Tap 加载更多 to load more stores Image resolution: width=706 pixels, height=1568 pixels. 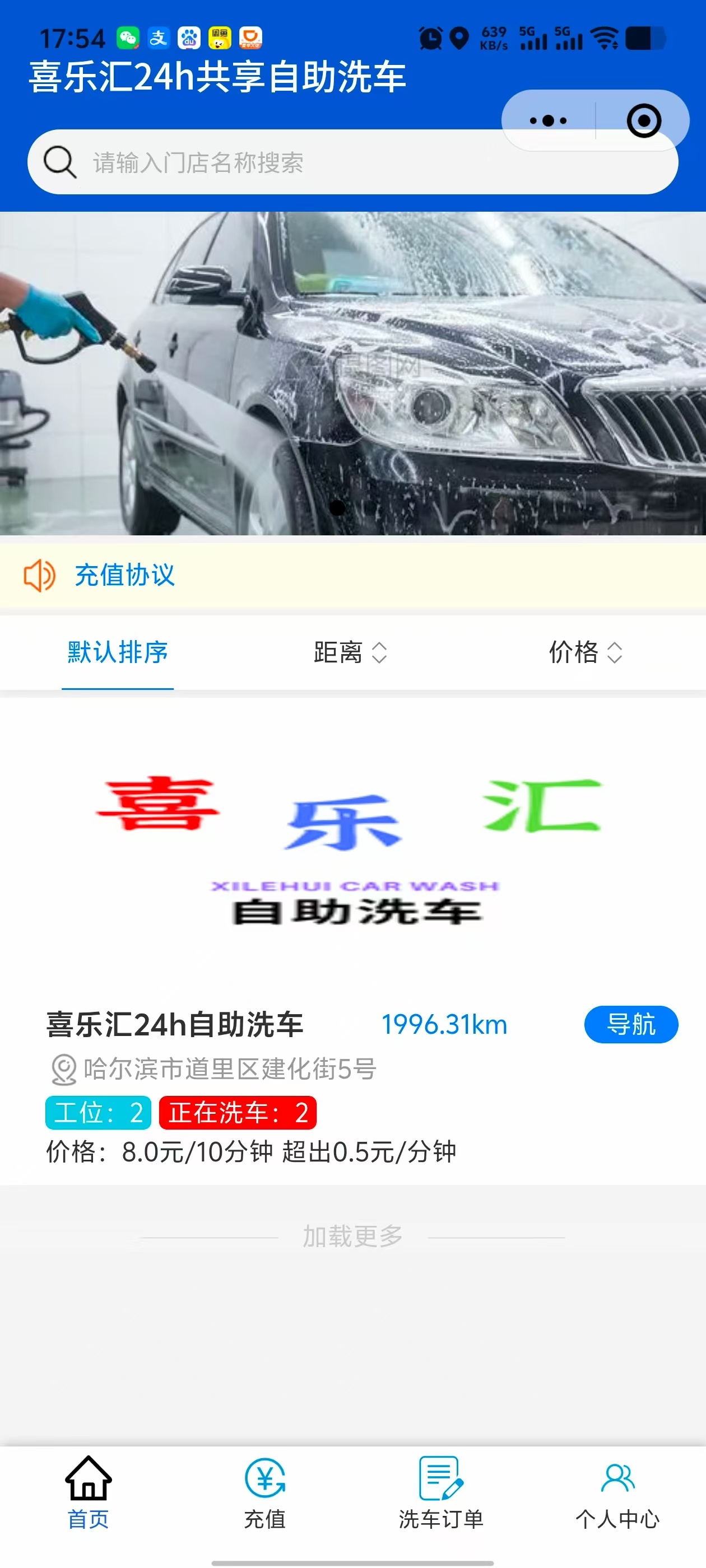352,1237
